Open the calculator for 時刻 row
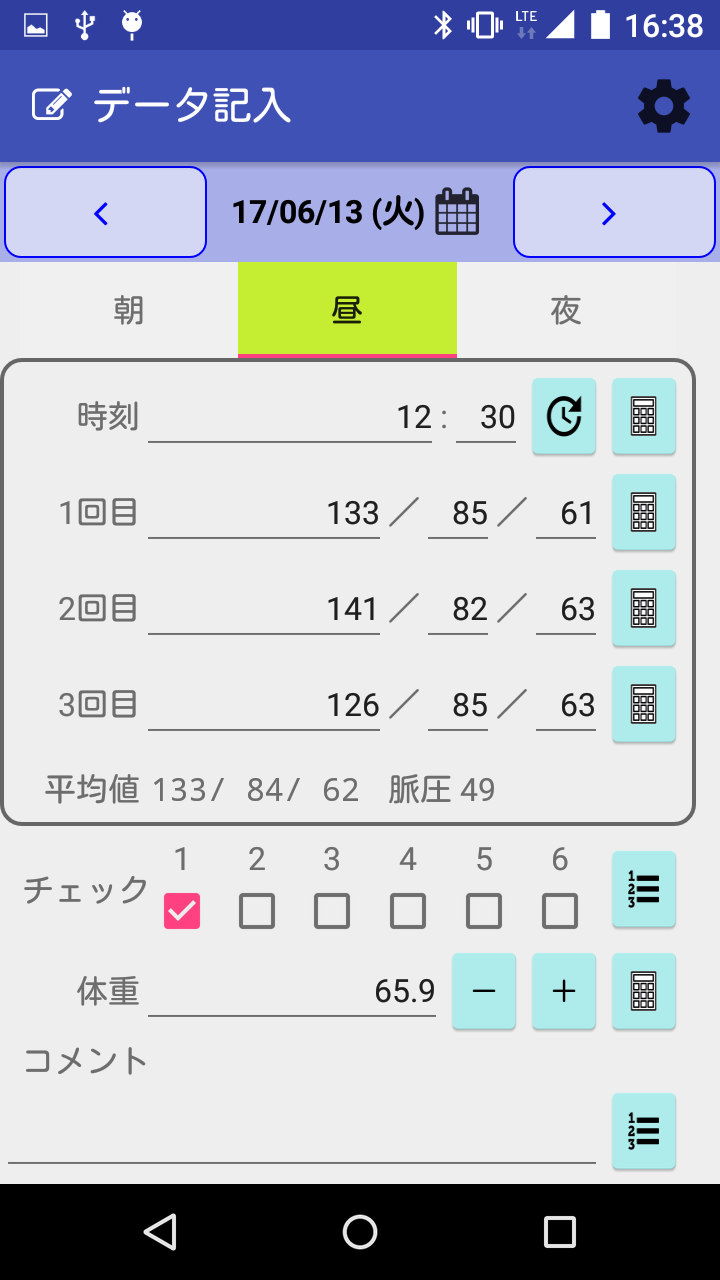This screenshot has width=720, height=1280. pos(644,416)
